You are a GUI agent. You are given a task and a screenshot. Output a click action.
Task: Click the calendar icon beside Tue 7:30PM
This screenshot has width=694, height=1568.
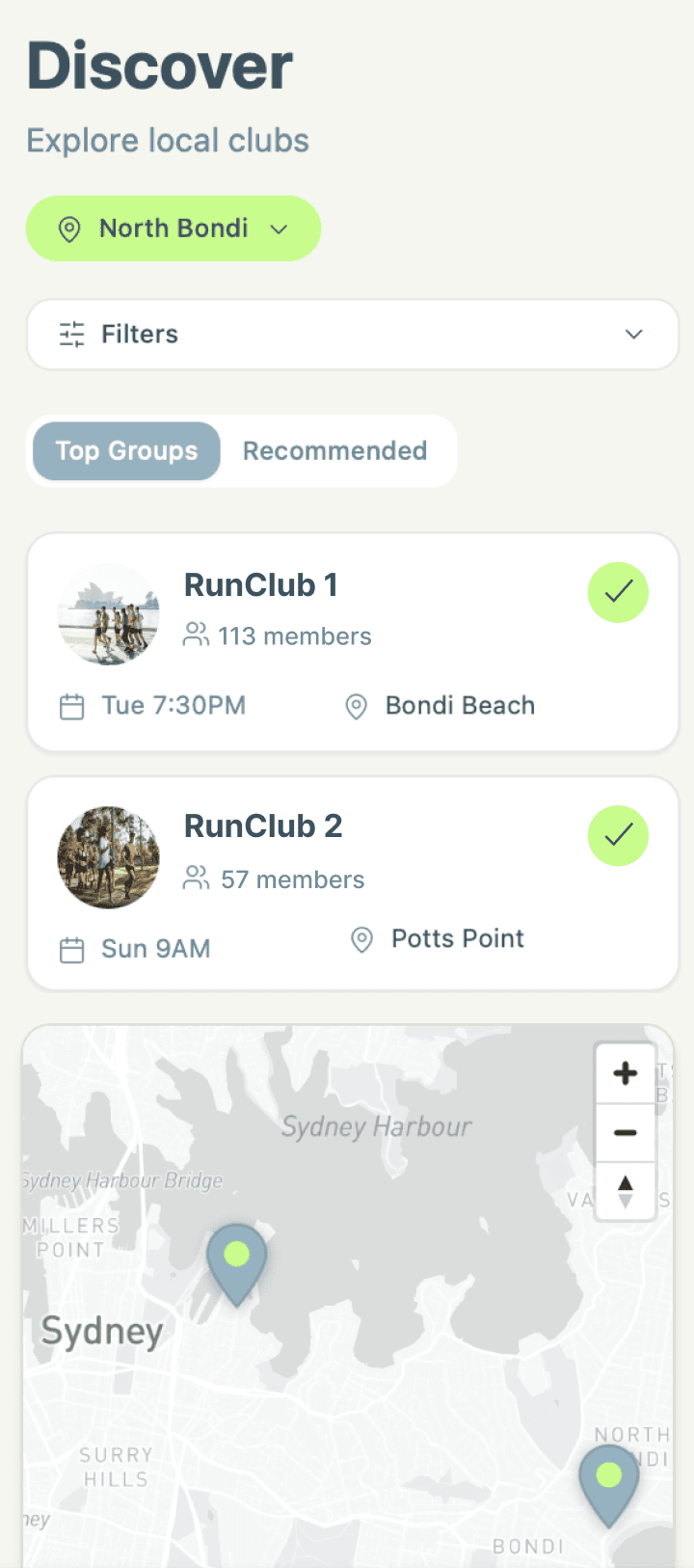tap(71, 706)
